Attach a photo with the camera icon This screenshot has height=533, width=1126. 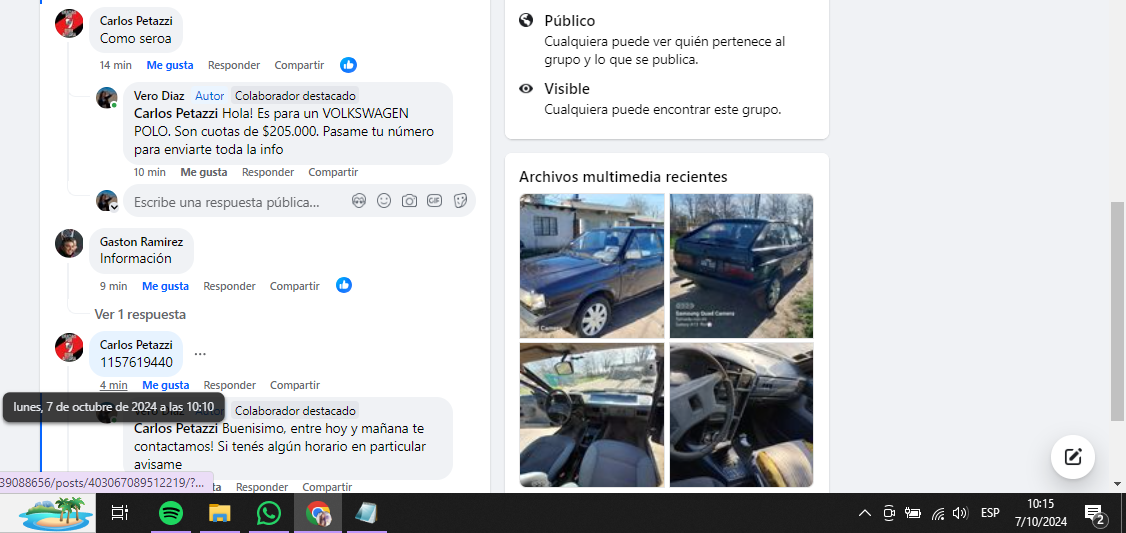(409, 201)
